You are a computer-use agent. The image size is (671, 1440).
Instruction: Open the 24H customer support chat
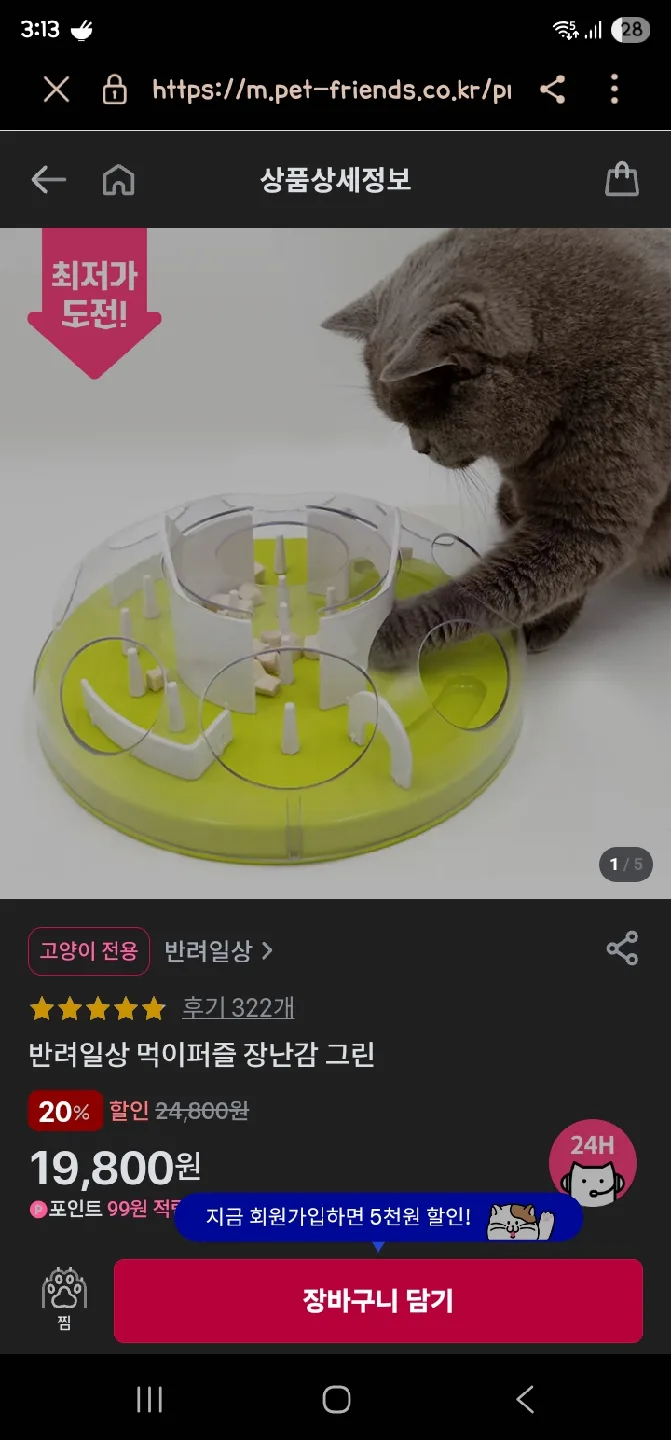592,1163
